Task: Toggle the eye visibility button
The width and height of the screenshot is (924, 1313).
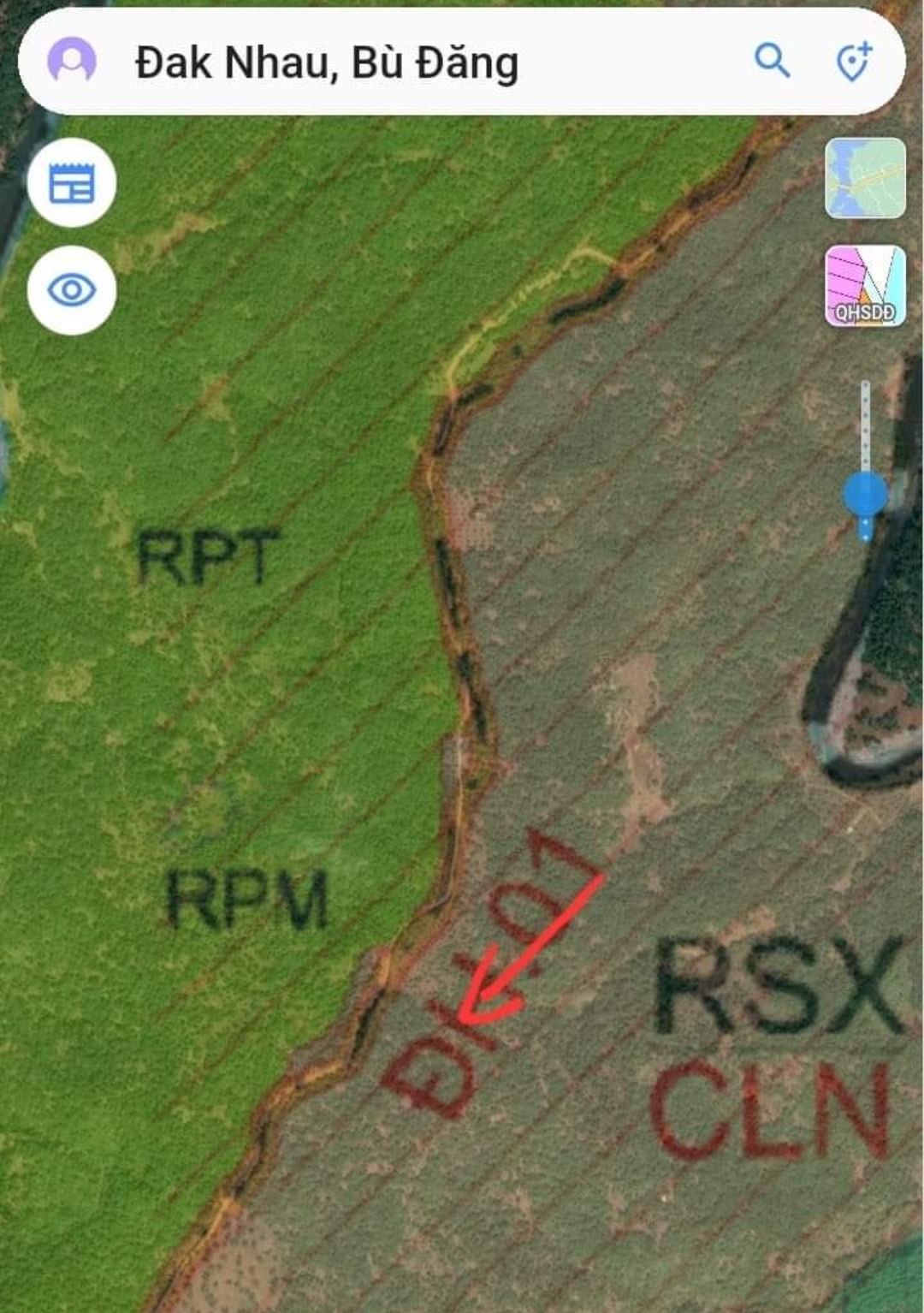Action: pyautogui.click(x=72, y=289)
